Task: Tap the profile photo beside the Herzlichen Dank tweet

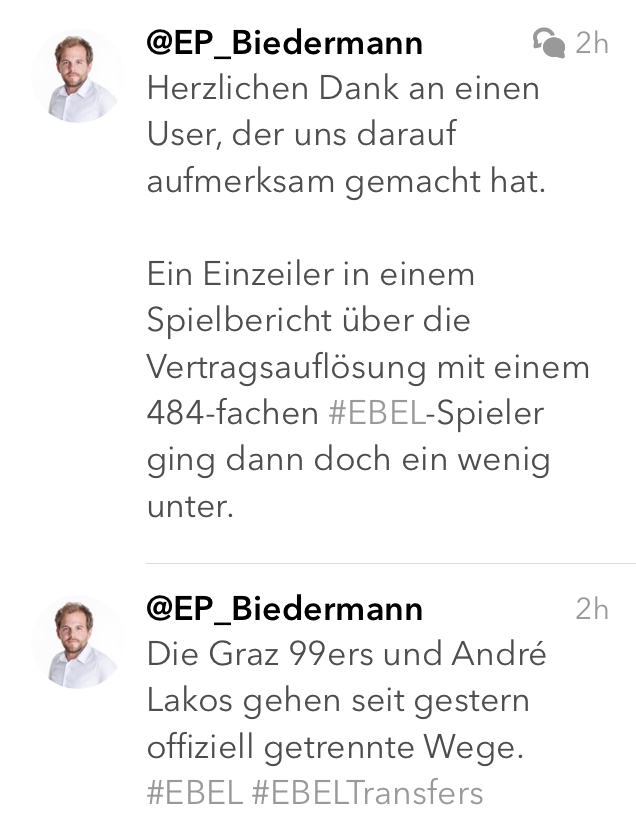Action: tap(76, 77)
